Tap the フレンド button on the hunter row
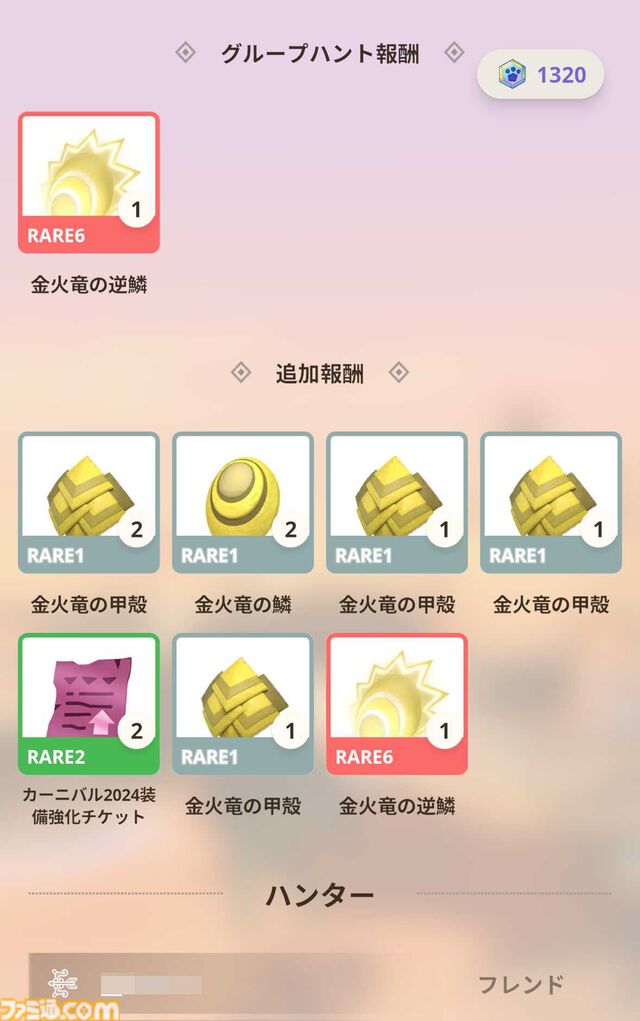 (520, 984)
